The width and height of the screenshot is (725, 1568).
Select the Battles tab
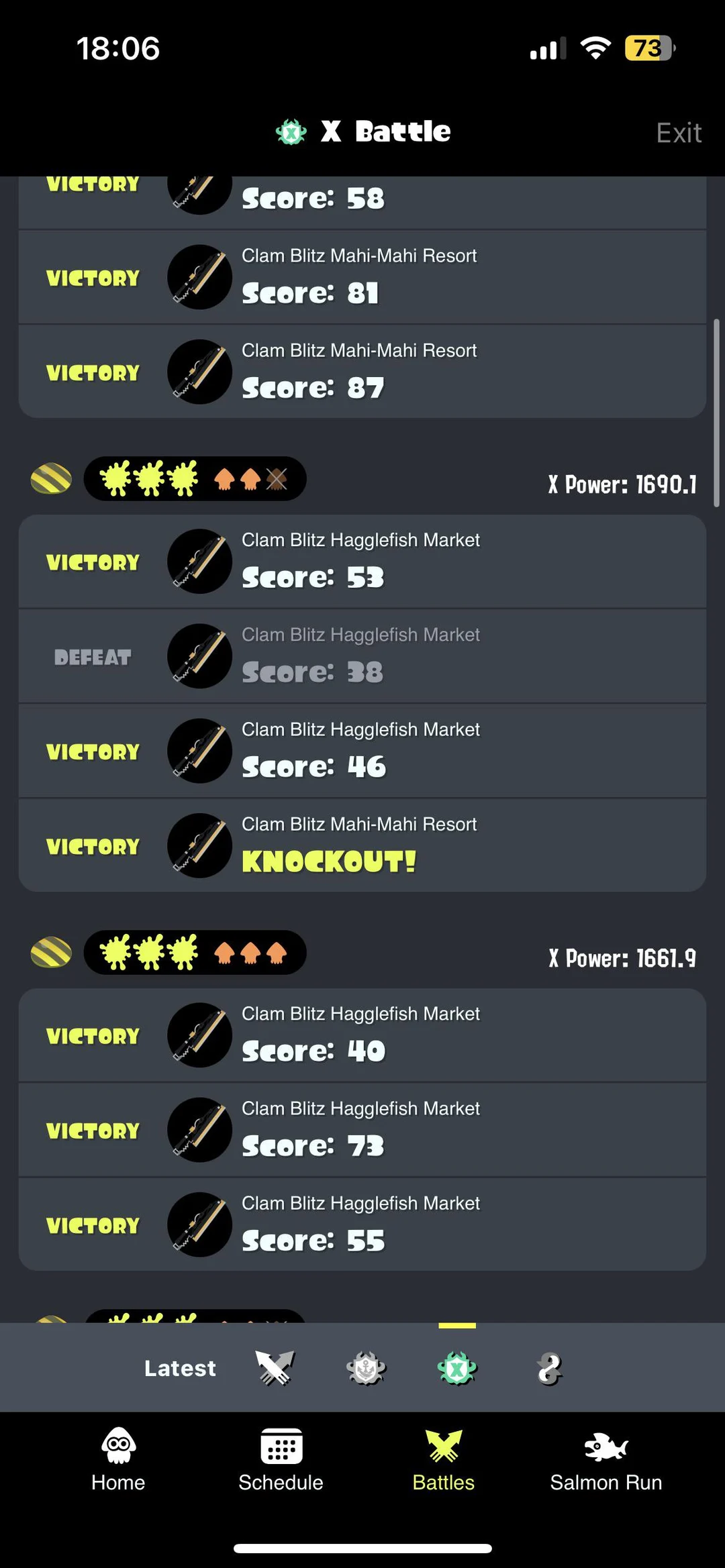click(443, 1460)
